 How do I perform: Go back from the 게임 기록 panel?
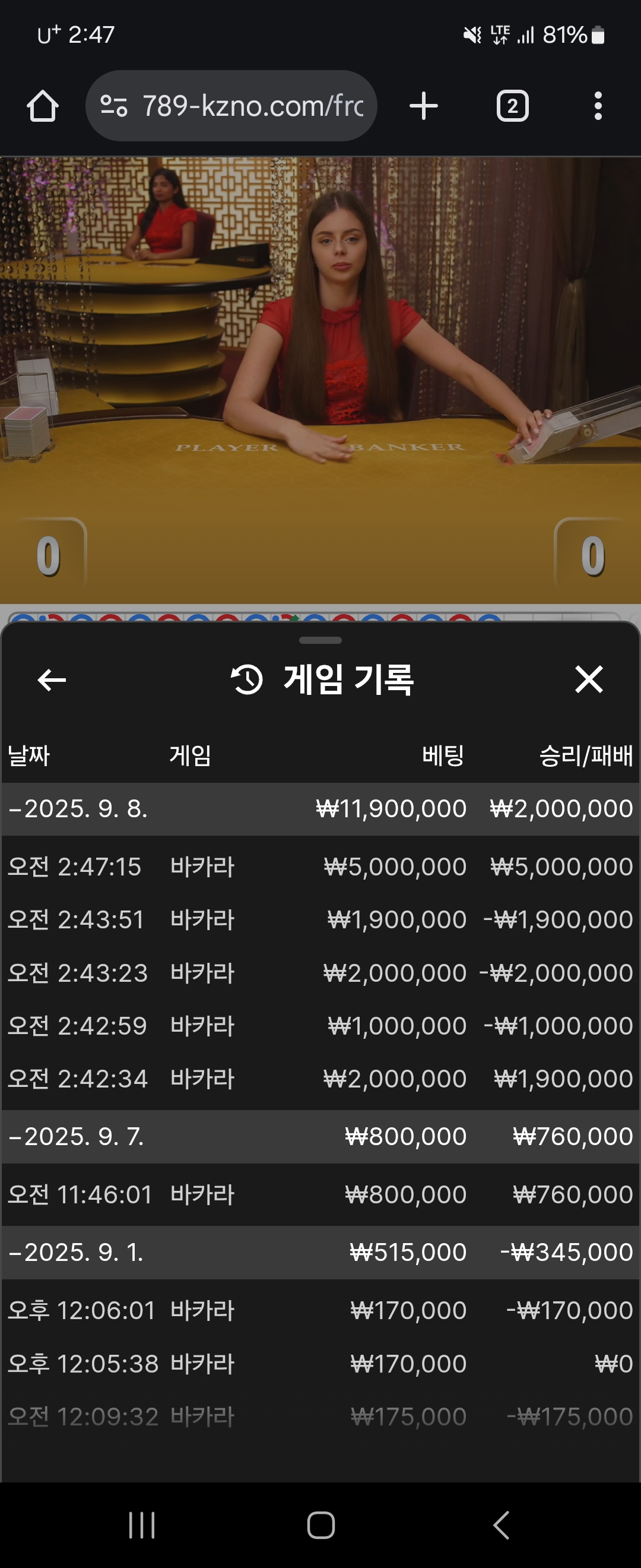52,679
